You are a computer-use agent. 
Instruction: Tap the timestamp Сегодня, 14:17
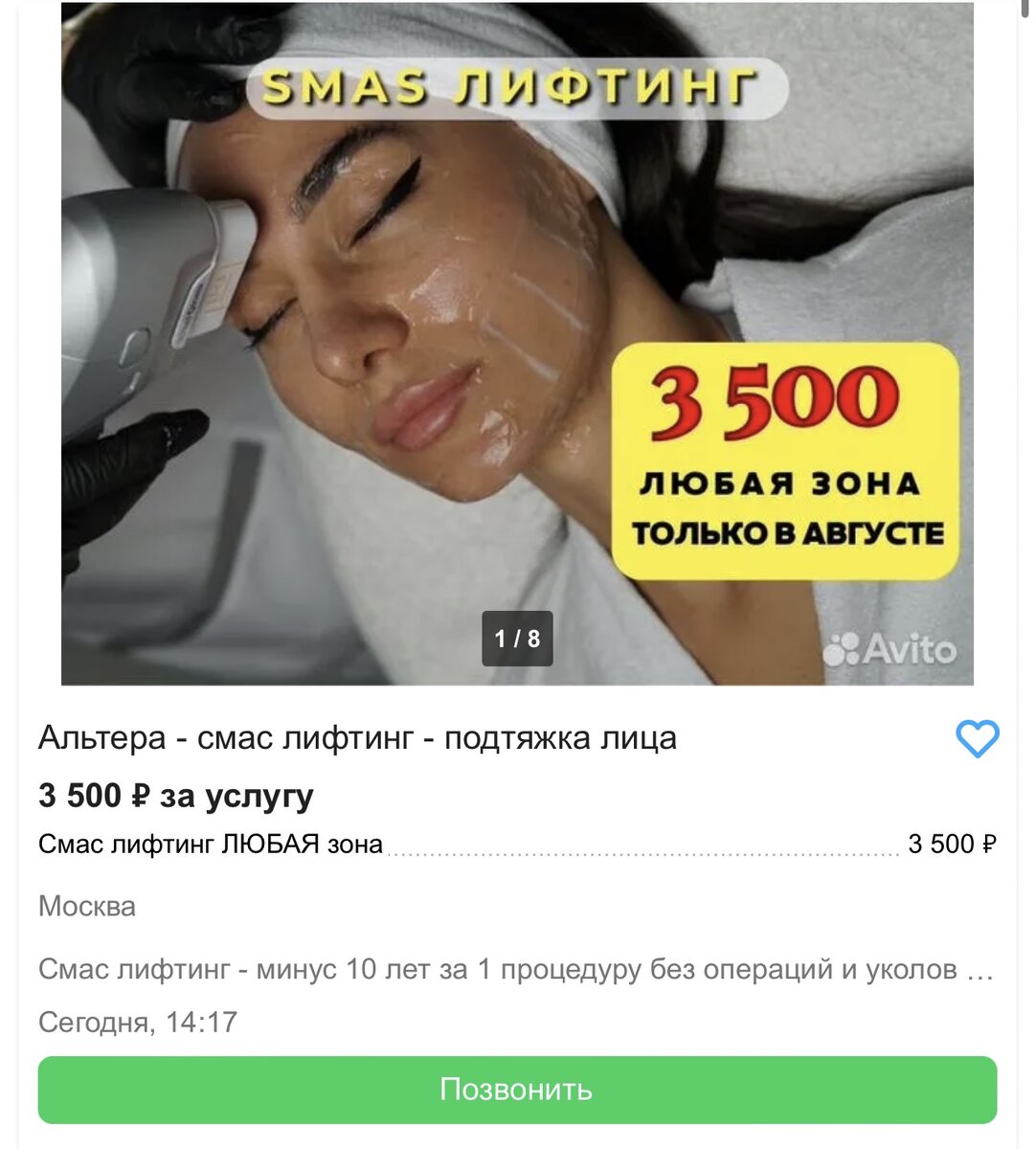click(x=138, y=1023)
